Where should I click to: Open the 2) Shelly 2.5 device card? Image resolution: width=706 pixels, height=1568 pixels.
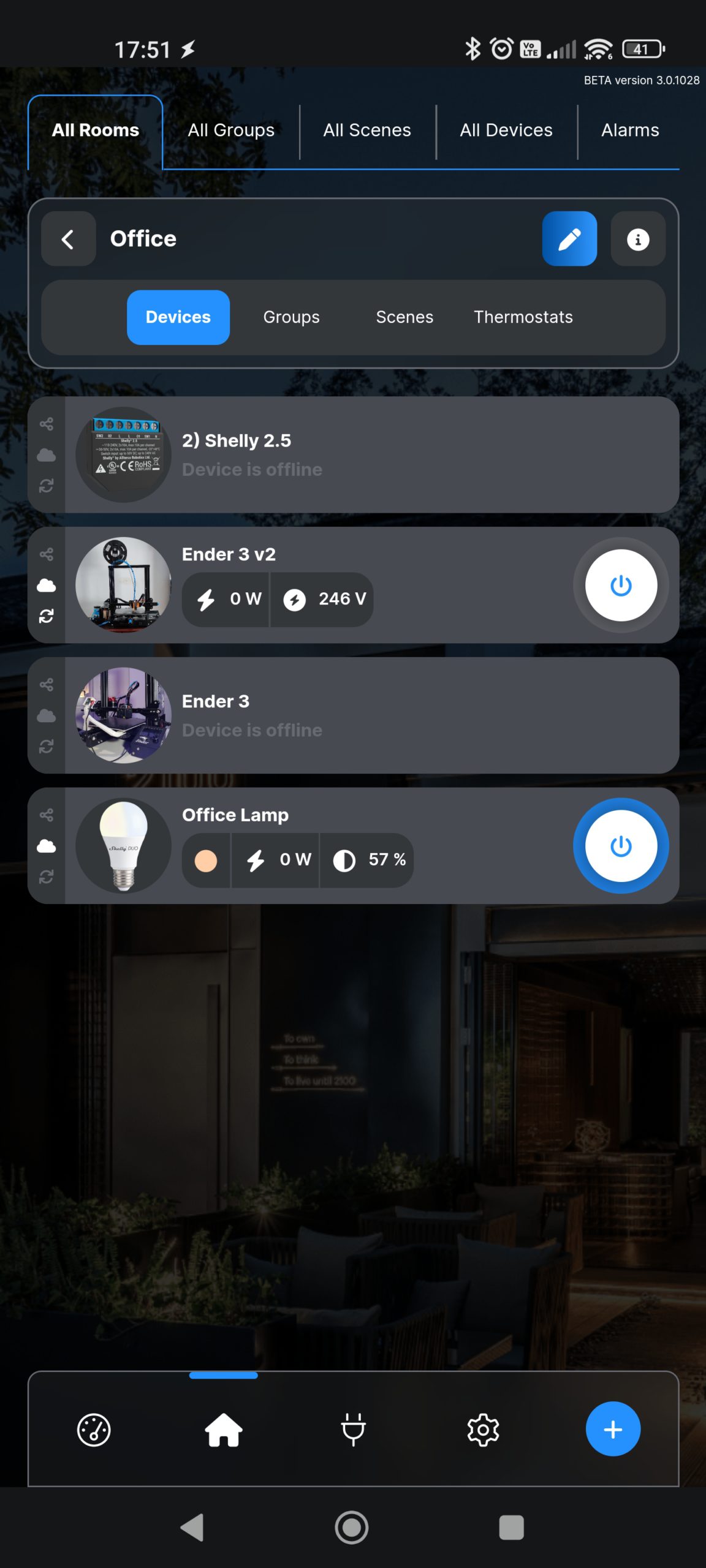(368, 455)
